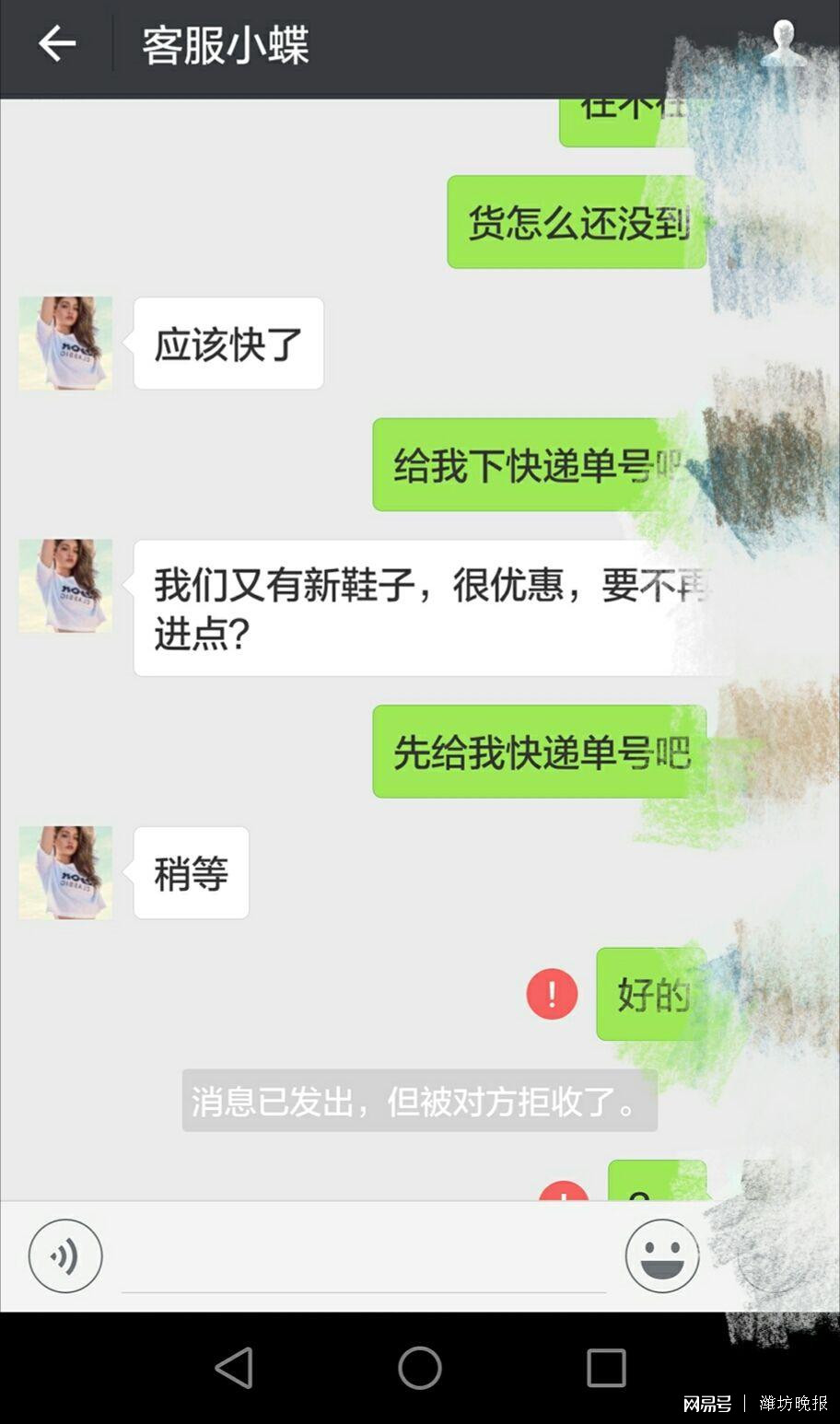
Task: Tap the voice message icon
Action: click(64, 1255)
